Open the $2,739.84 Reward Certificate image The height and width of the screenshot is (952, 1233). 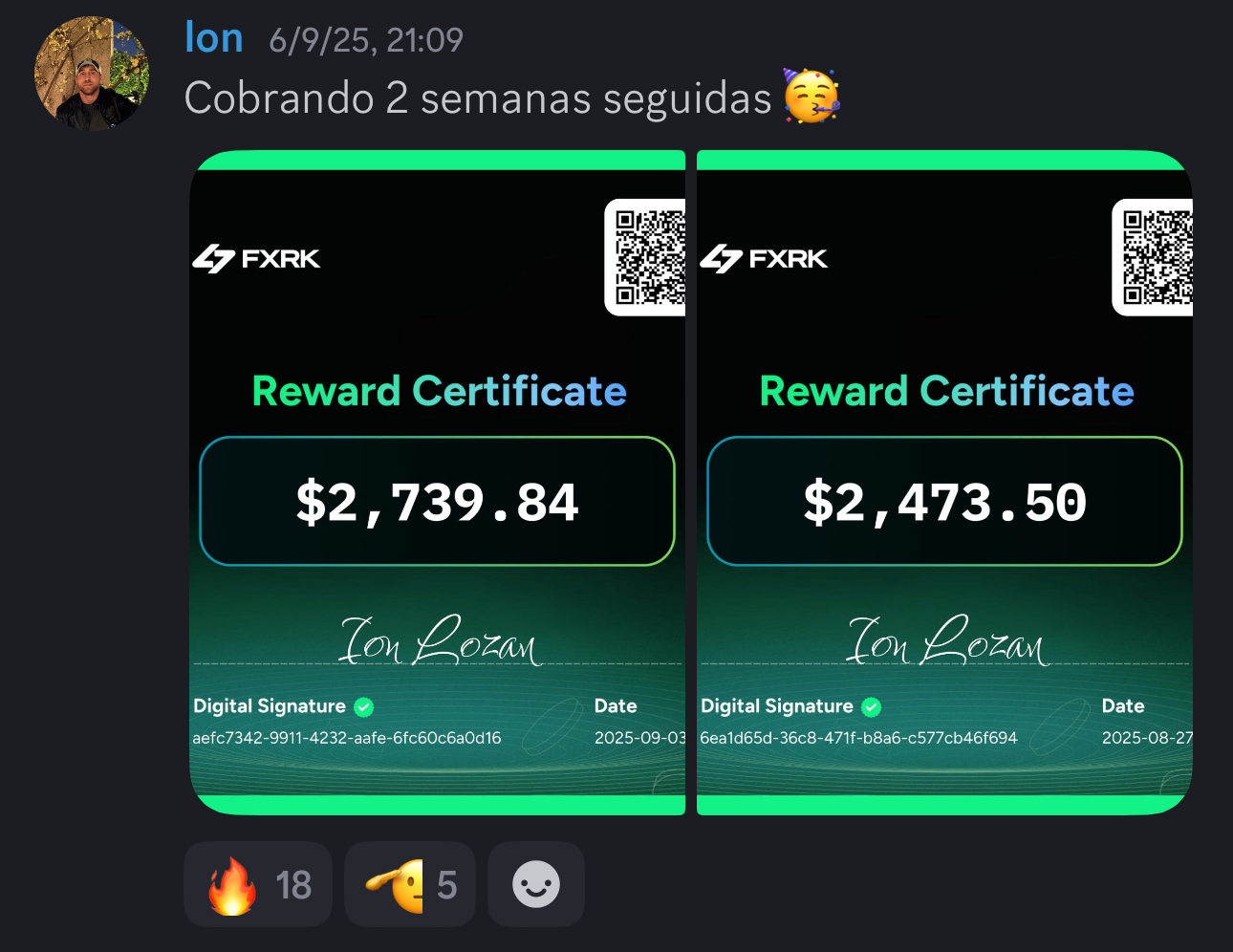(438, 483)
